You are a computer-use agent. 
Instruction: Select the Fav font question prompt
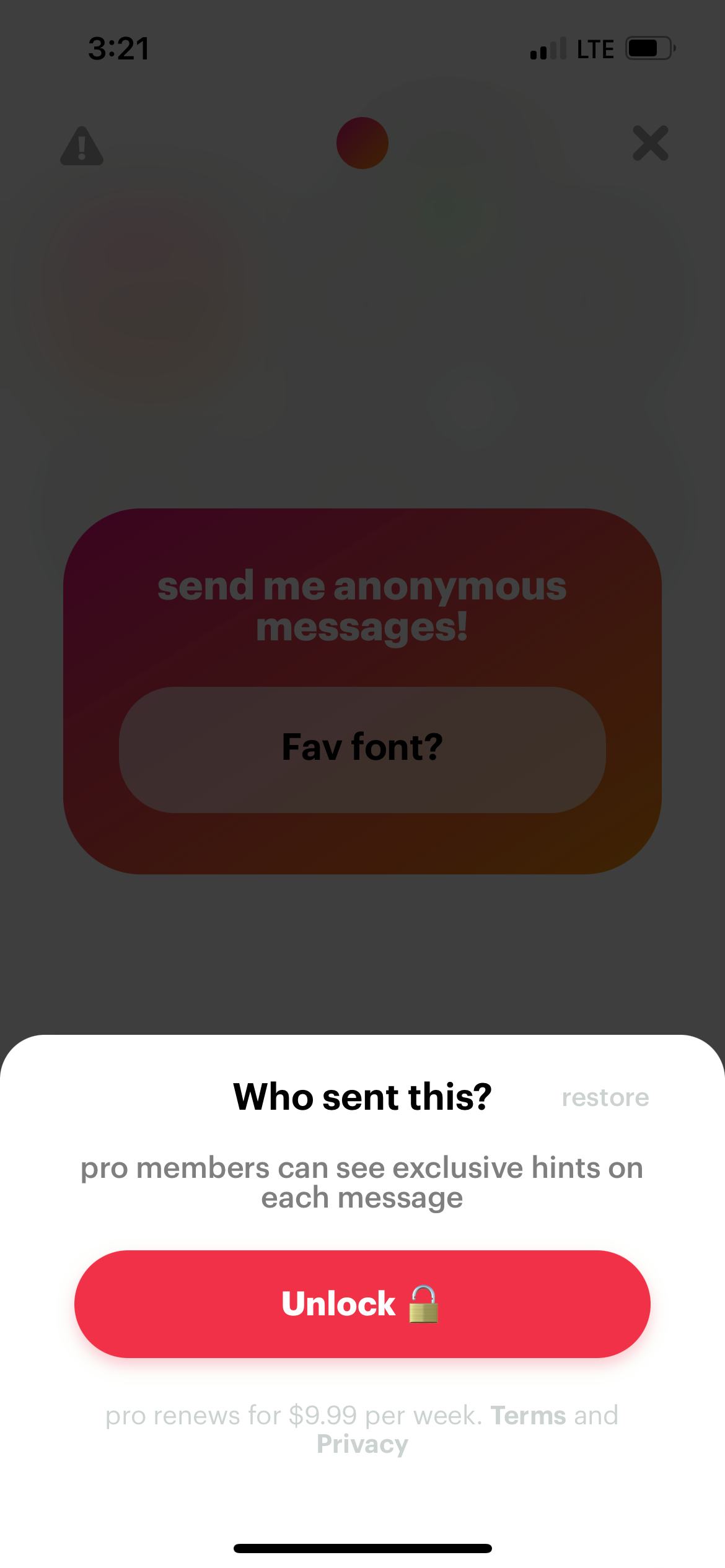[x=362, y=748]
